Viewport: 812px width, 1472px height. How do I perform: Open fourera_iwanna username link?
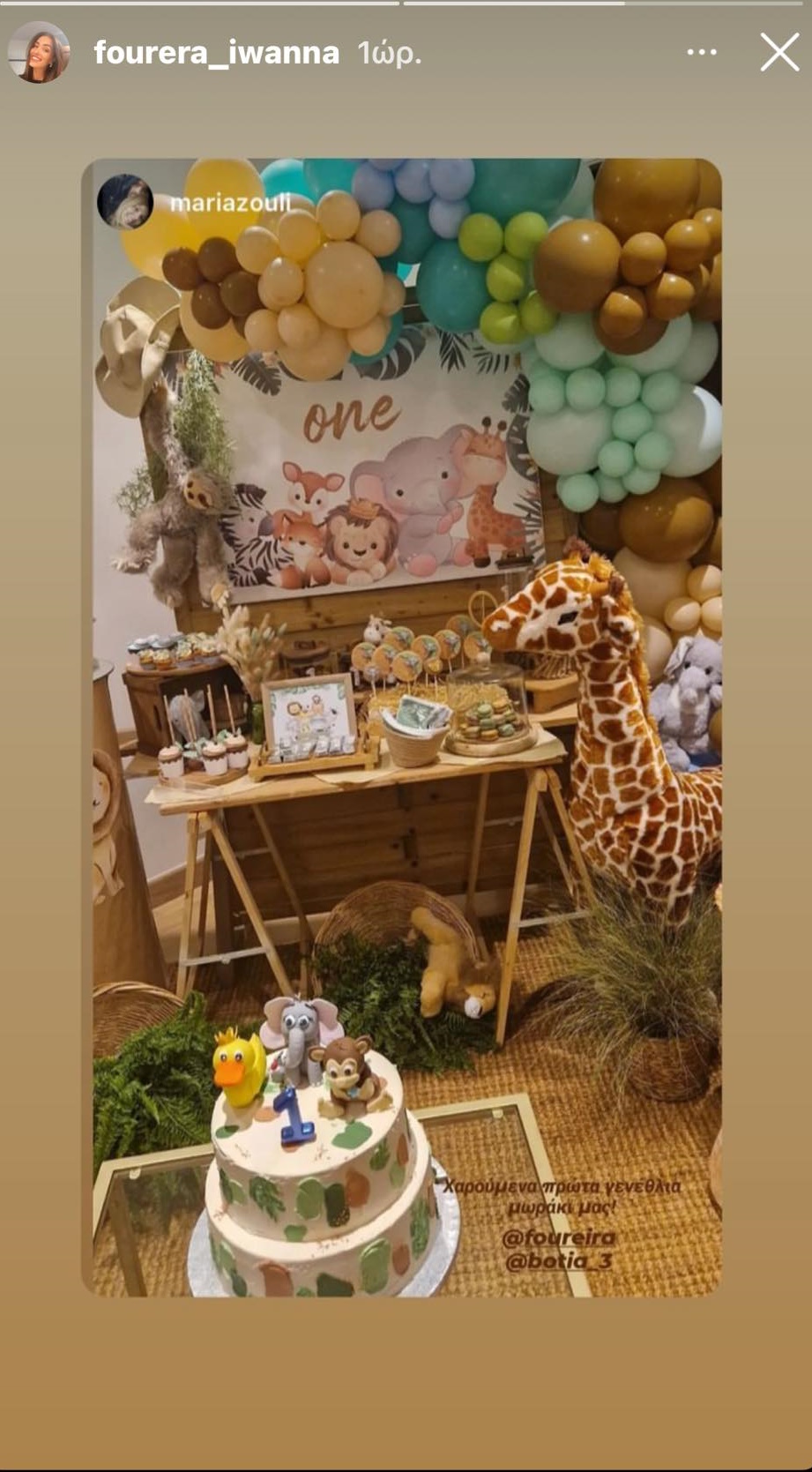click(216, 54)
